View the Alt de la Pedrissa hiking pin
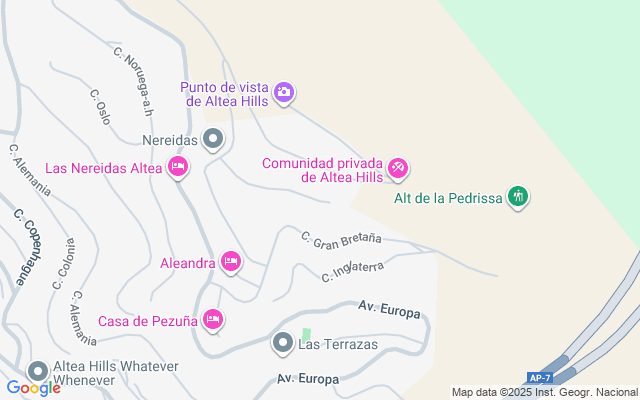The width and height of the screenshot is (640, 400). (x=518, y=198)
